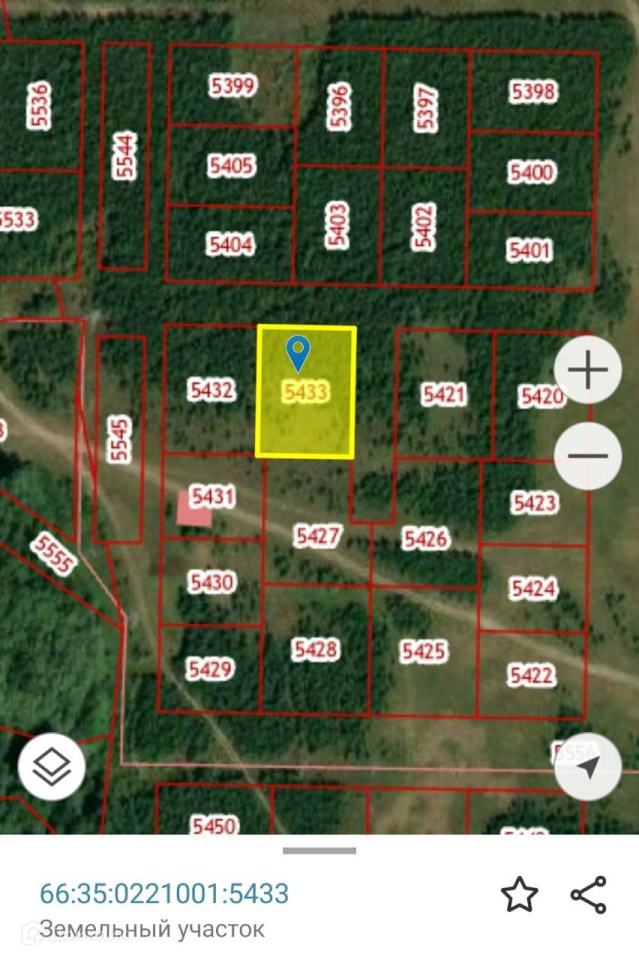
Task: Select parcel 5427 on the map
Action: (x=317, y=536)
